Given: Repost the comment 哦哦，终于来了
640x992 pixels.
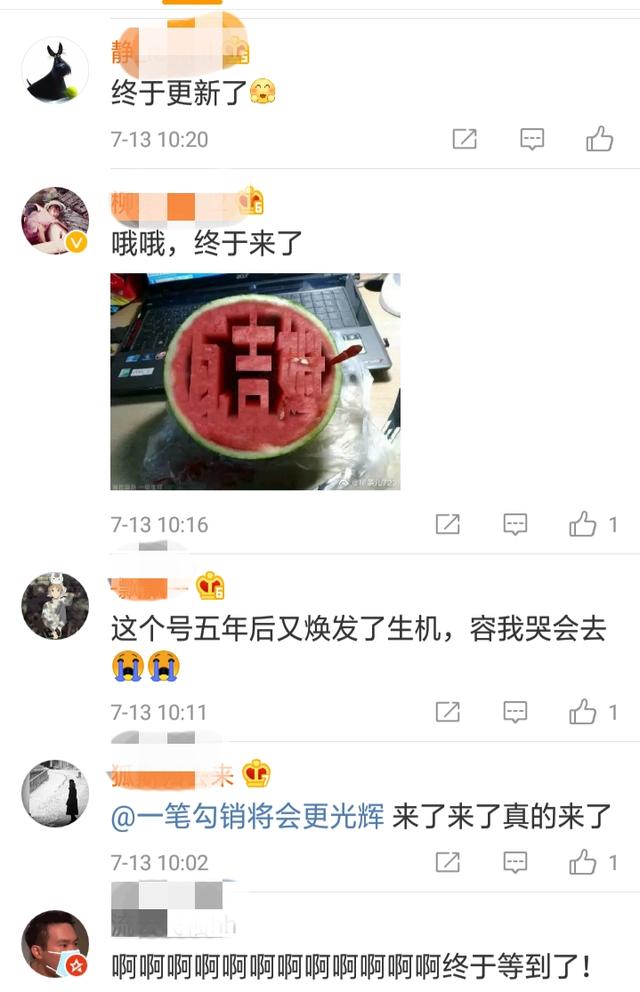Looking at the screenshot, I should 447,524.
